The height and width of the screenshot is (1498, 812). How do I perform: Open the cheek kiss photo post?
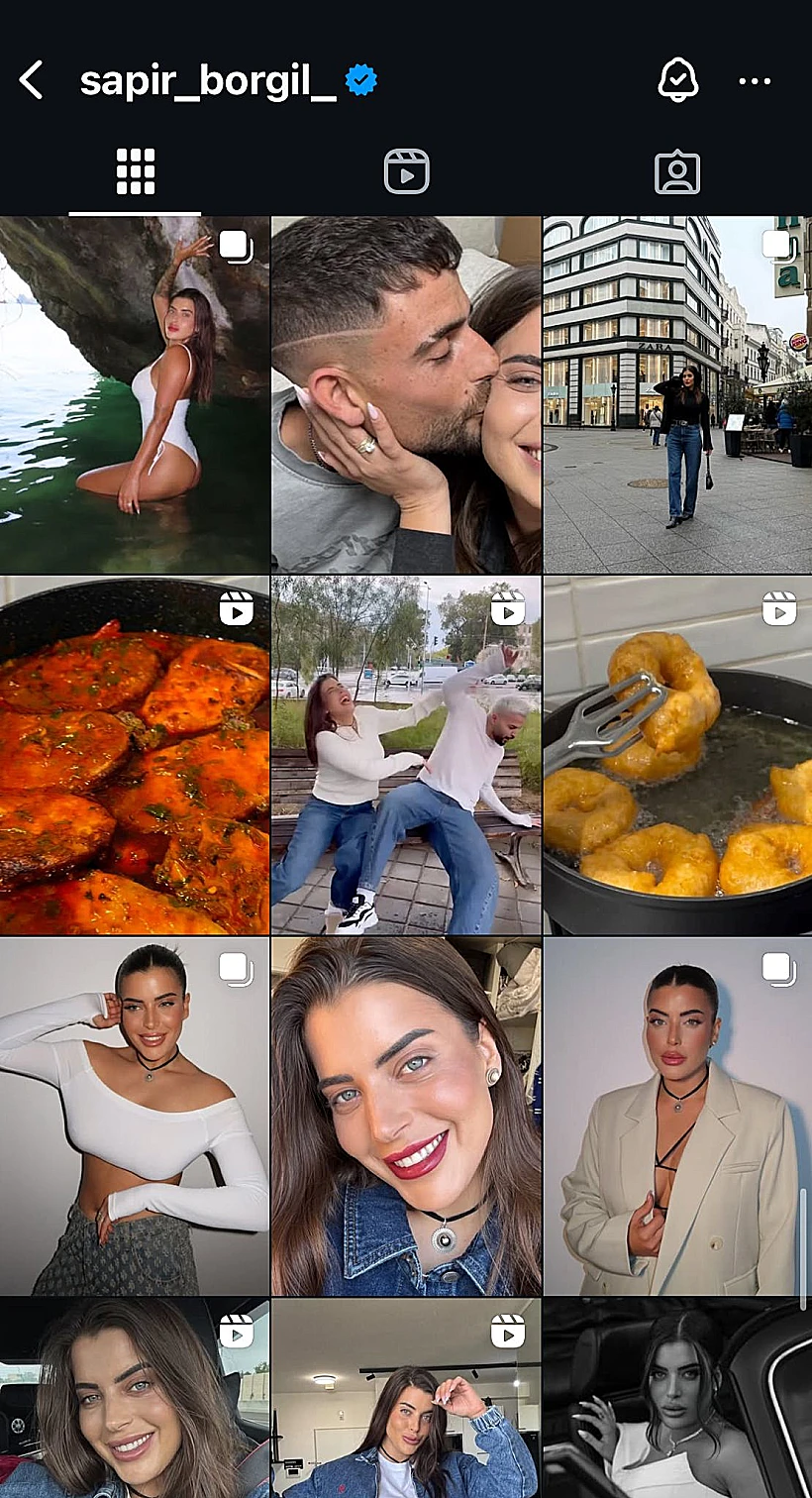click(x=406, y=394)
